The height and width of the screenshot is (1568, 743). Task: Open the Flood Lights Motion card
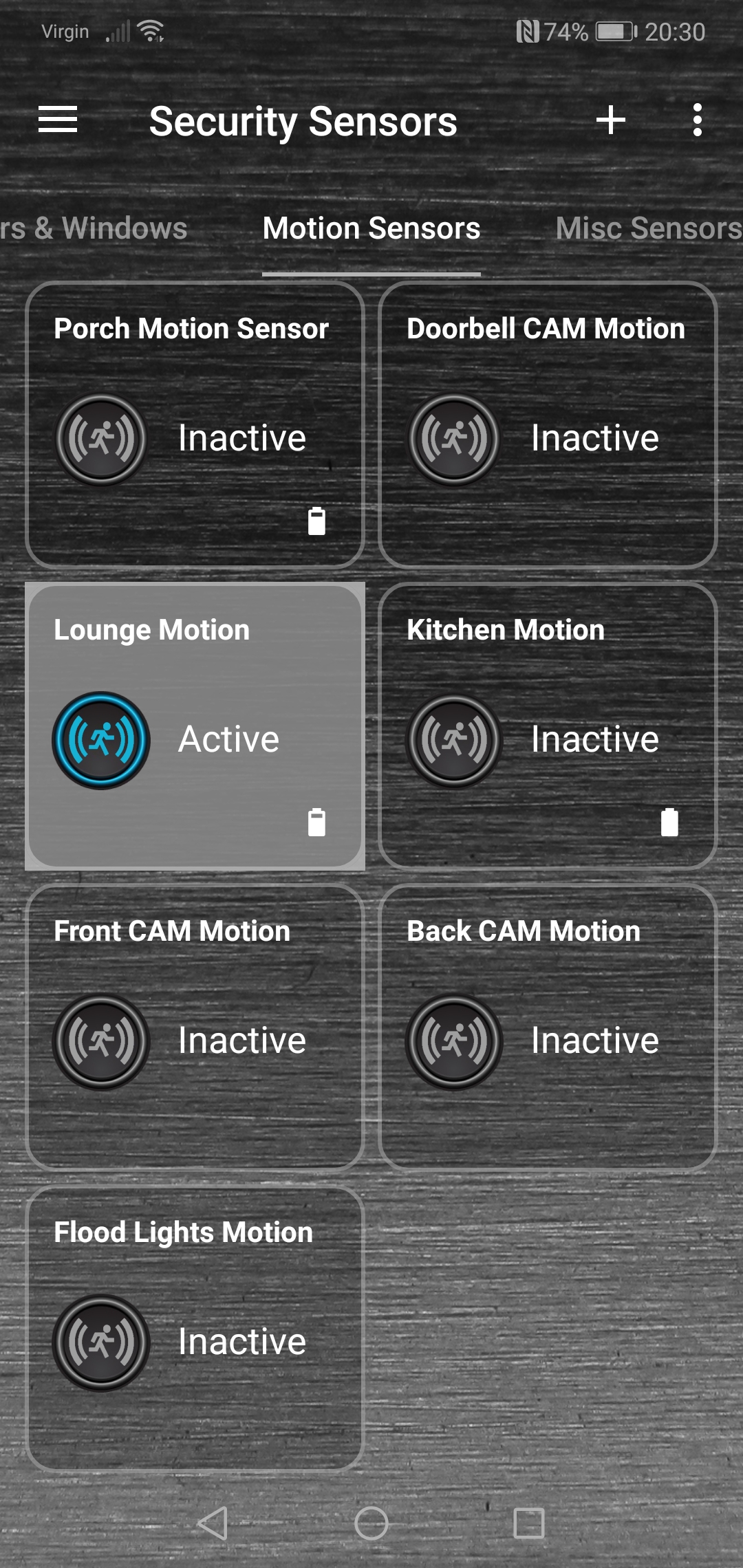[x=195, y=1329]
